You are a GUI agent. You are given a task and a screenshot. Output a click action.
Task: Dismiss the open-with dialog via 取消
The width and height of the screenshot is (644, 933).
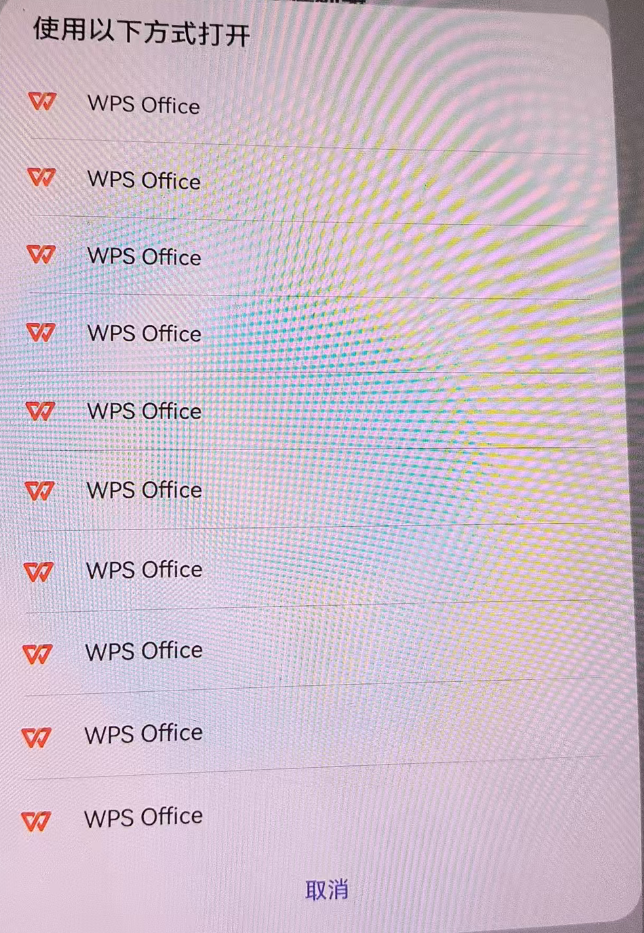(x=326, y=889)
